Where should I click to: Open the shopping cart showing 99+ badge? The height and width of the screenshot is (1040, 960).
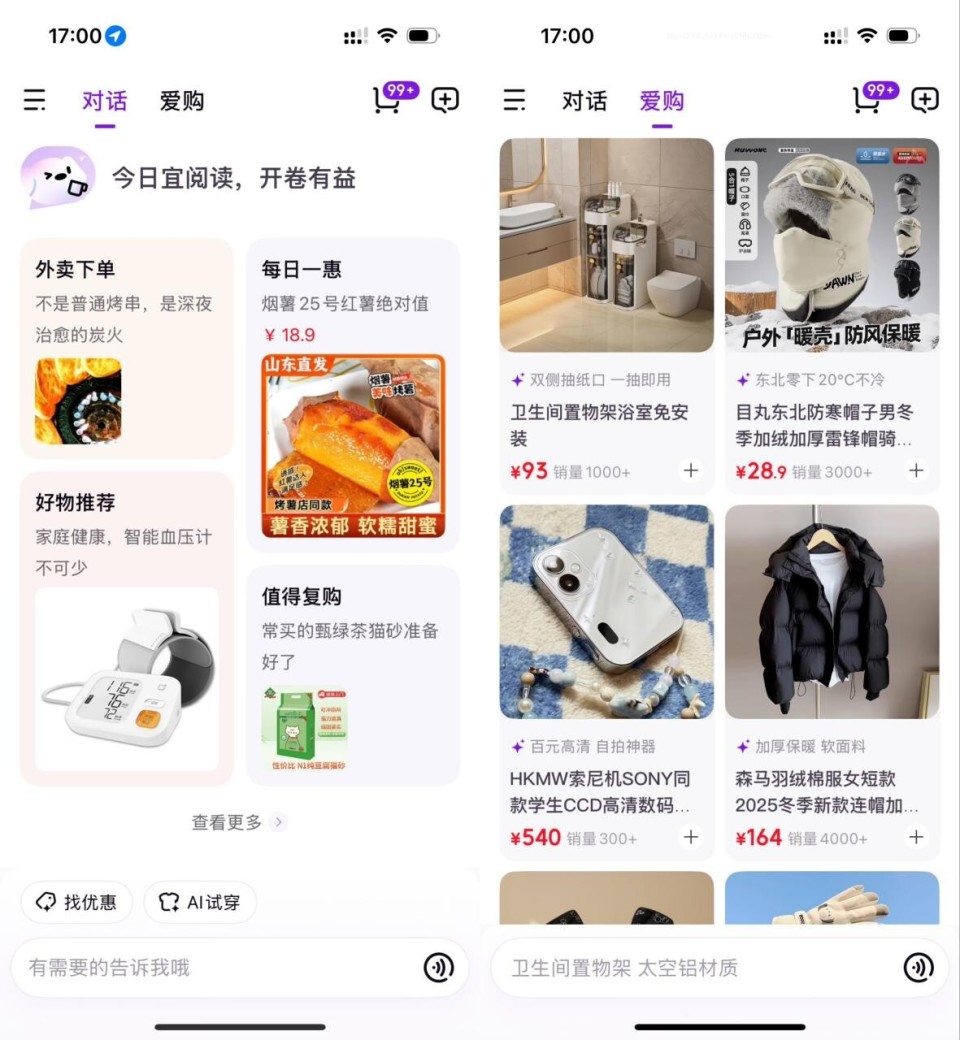[390, 100]
